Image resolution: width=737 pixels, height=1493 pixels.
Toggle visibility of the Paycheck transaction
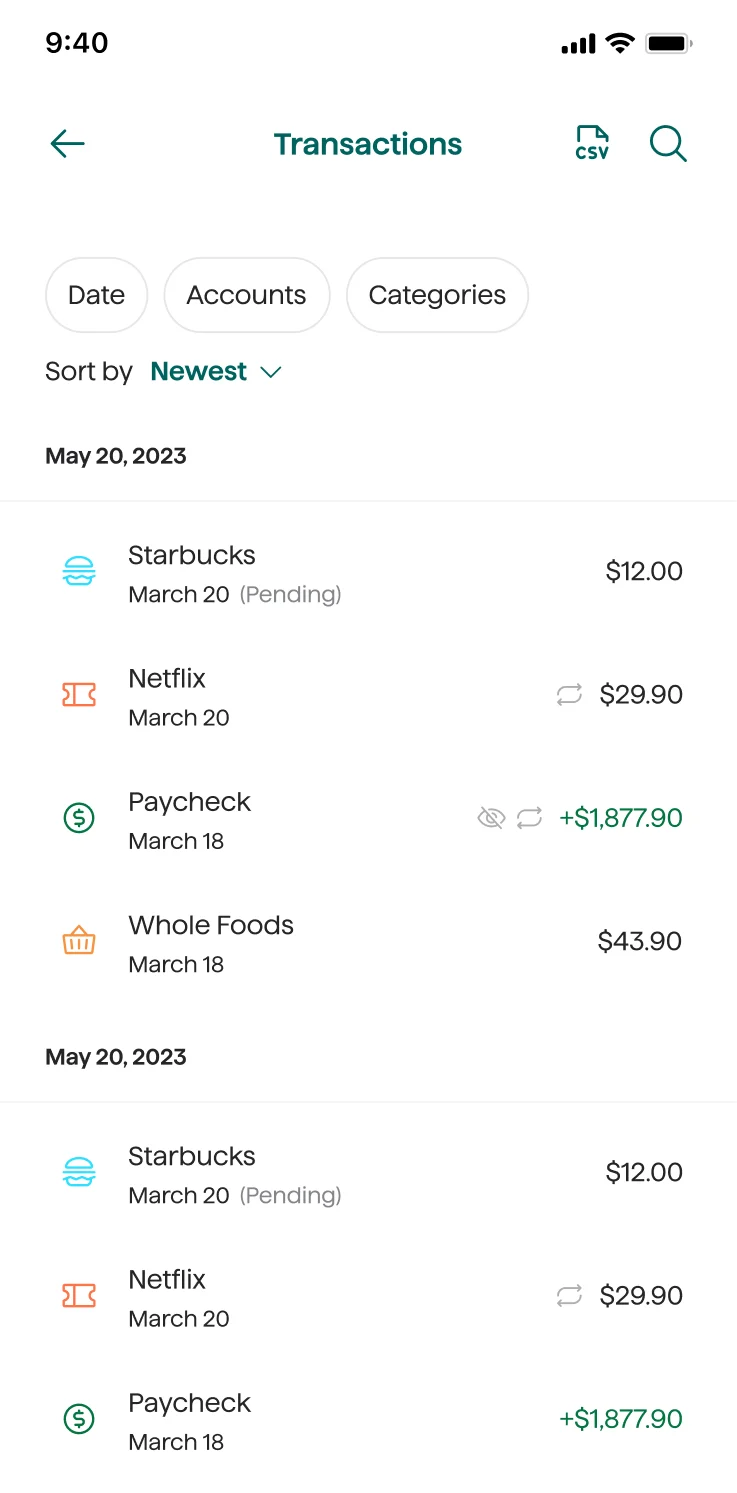(492, 818)
